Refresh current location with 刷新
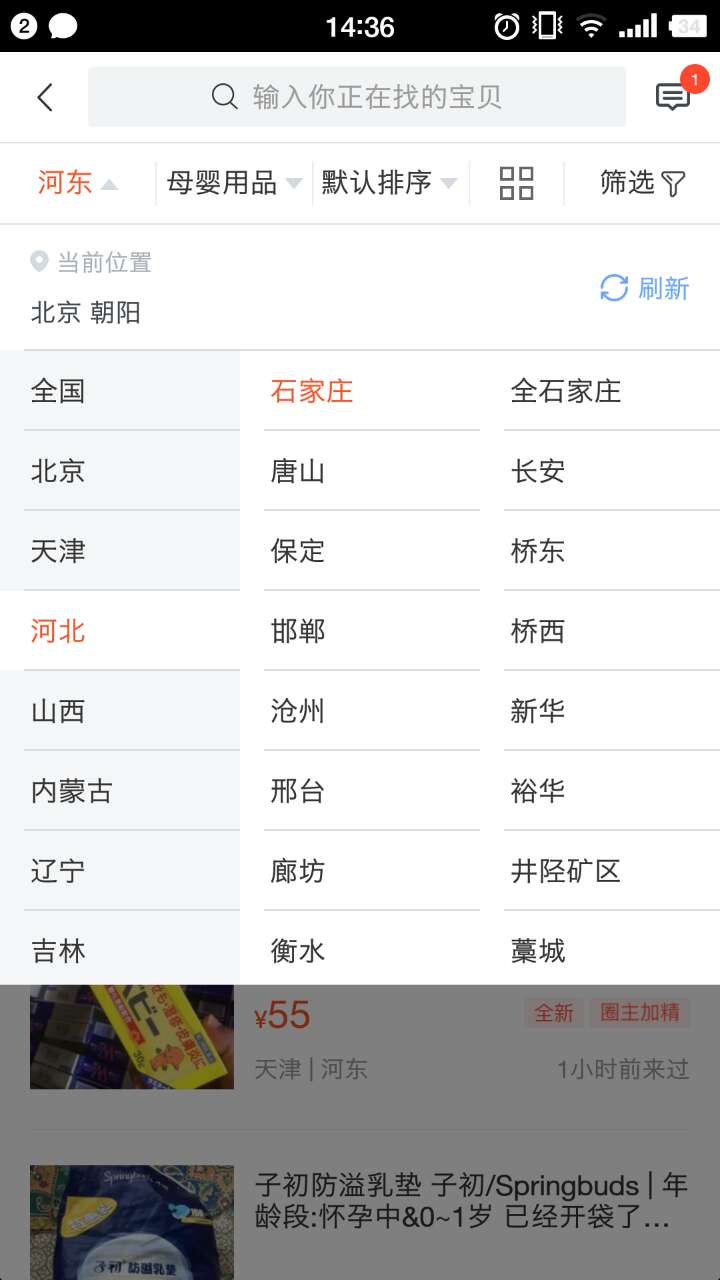The width and height of the screenshot is (720, 1280). (x=645, y=288)
